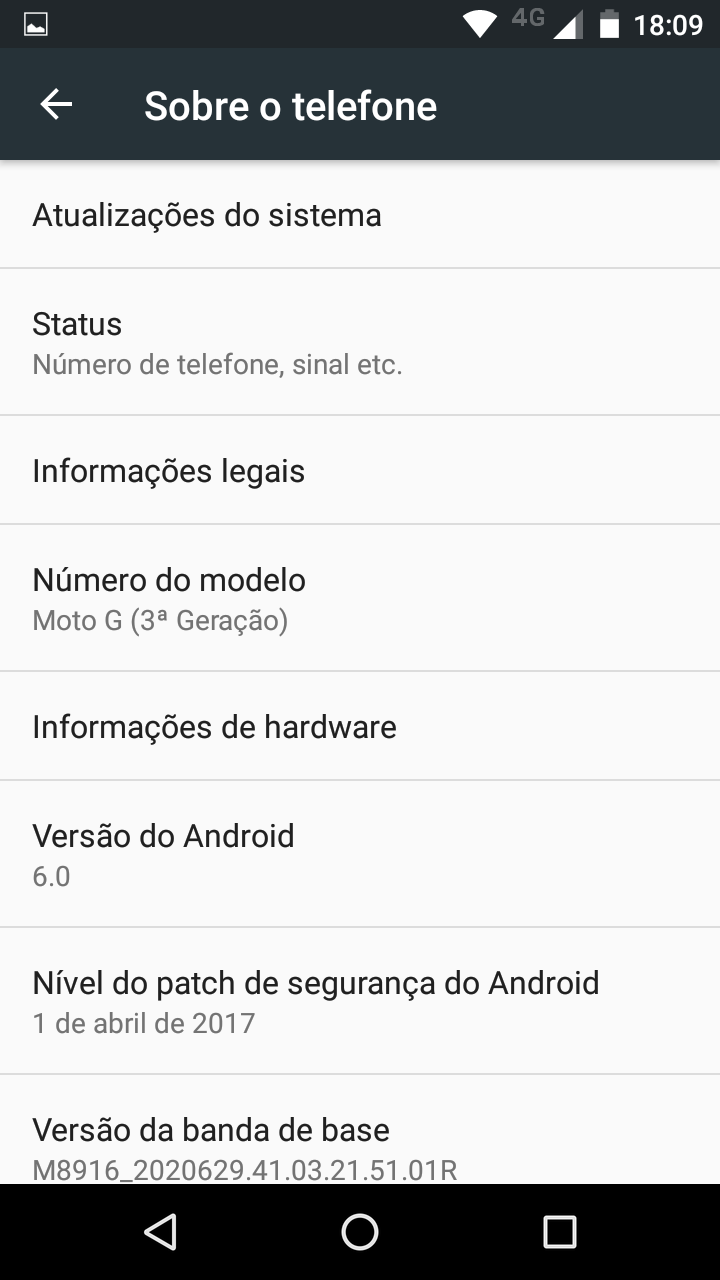Go back from Sobre o telefone
This screenshot has width=720, height=1280.
pyautogui.click(x=56, y=105)
